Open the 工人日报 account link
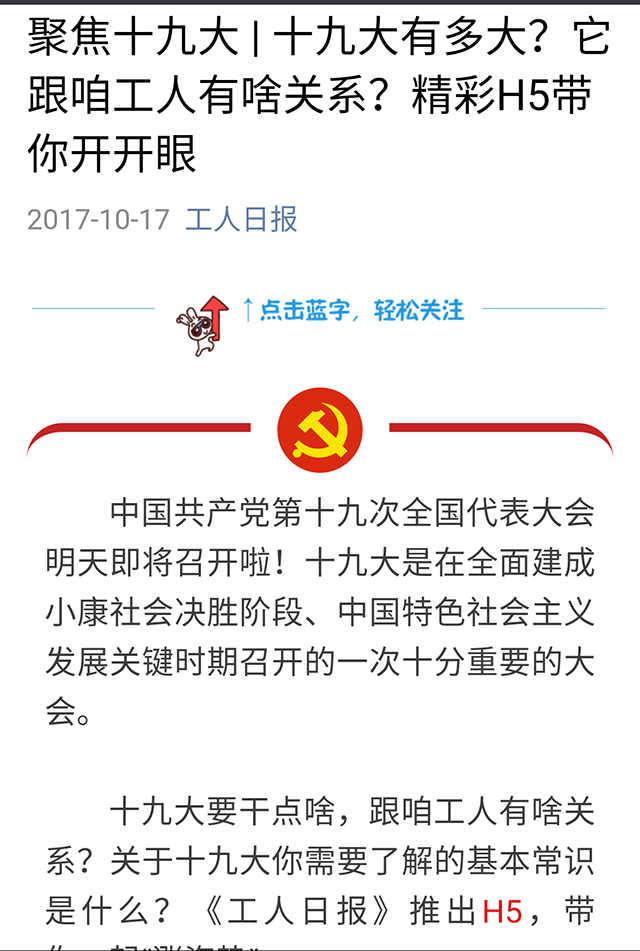This screenshot has height=951, width=640. coord(241,219)
